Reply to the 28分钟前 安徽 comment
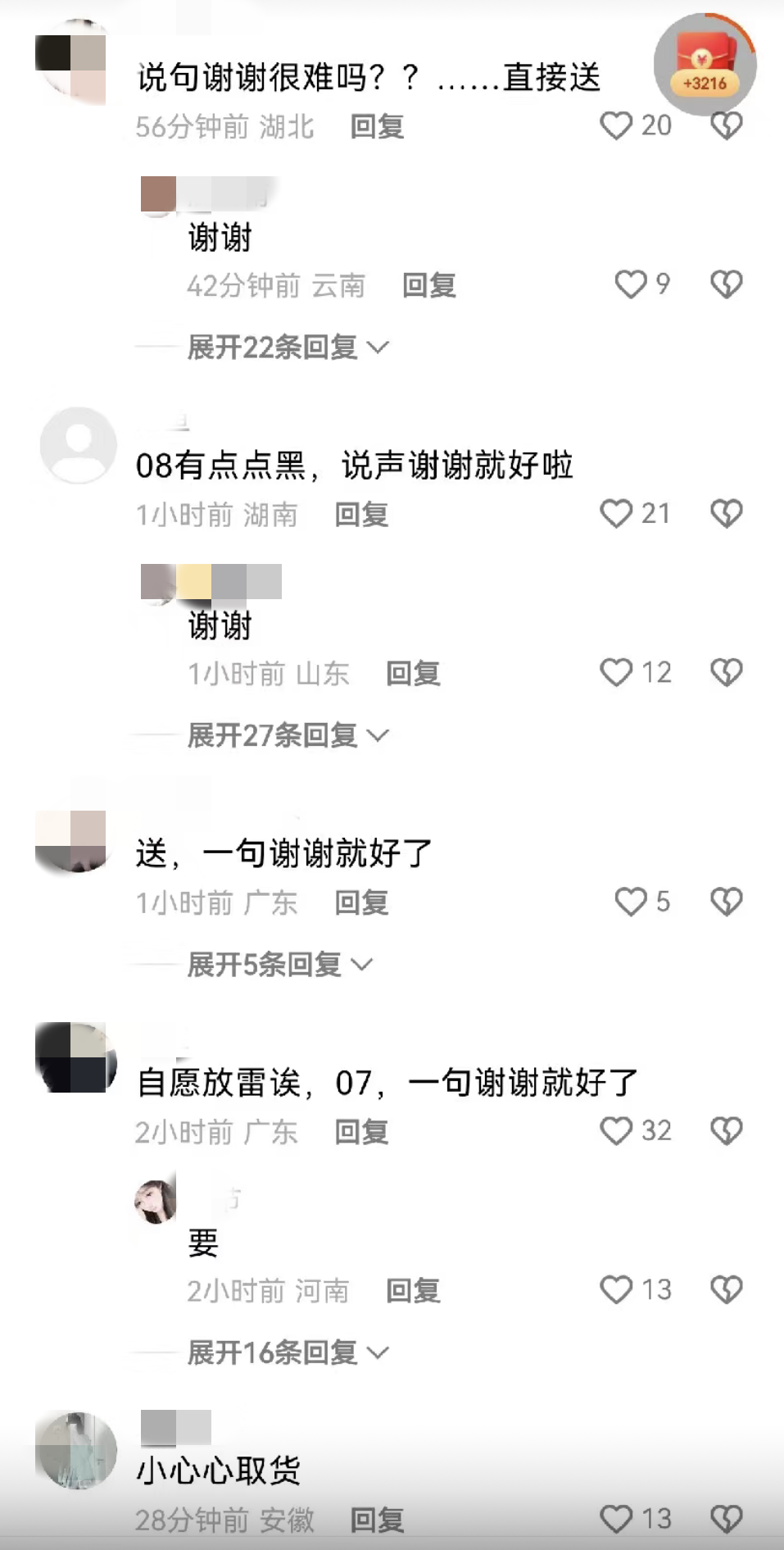The width and height of the screenshot is (784, 1550). click(x=377, y=1520)
